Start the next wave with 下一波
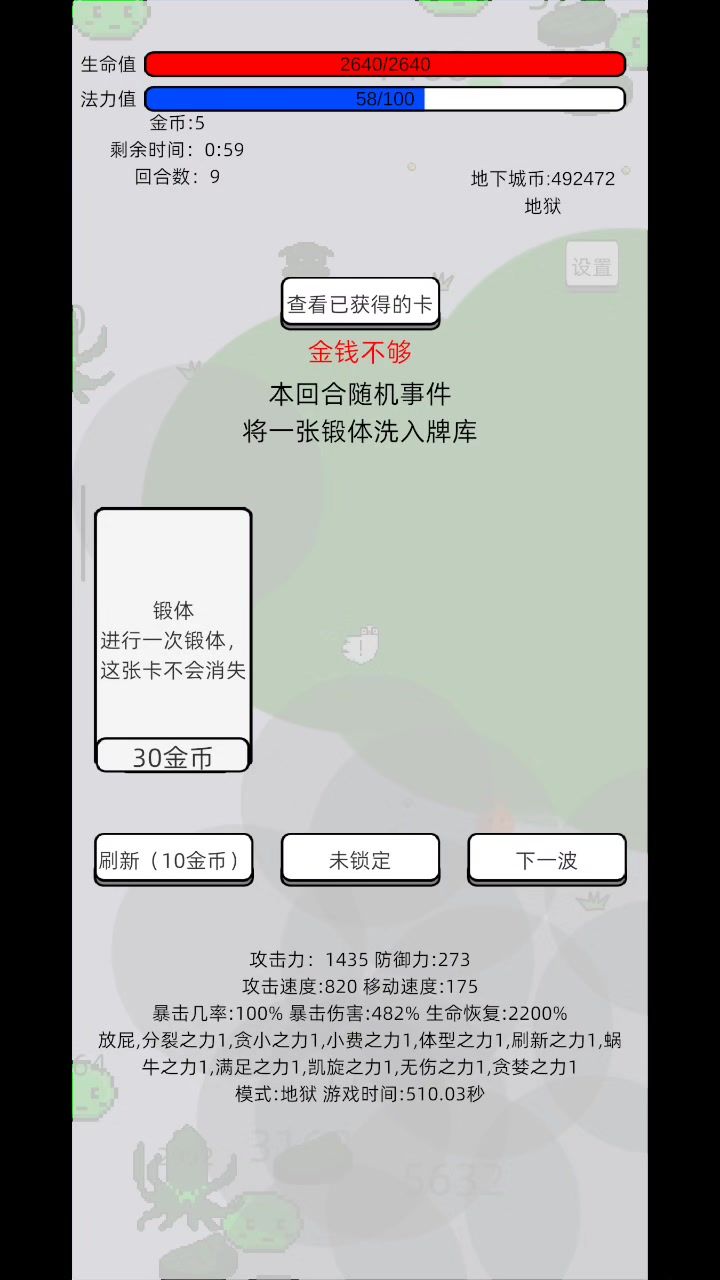Image resolution: width=720 pixels, height=1280 pixels. click(x=546, y=859)
